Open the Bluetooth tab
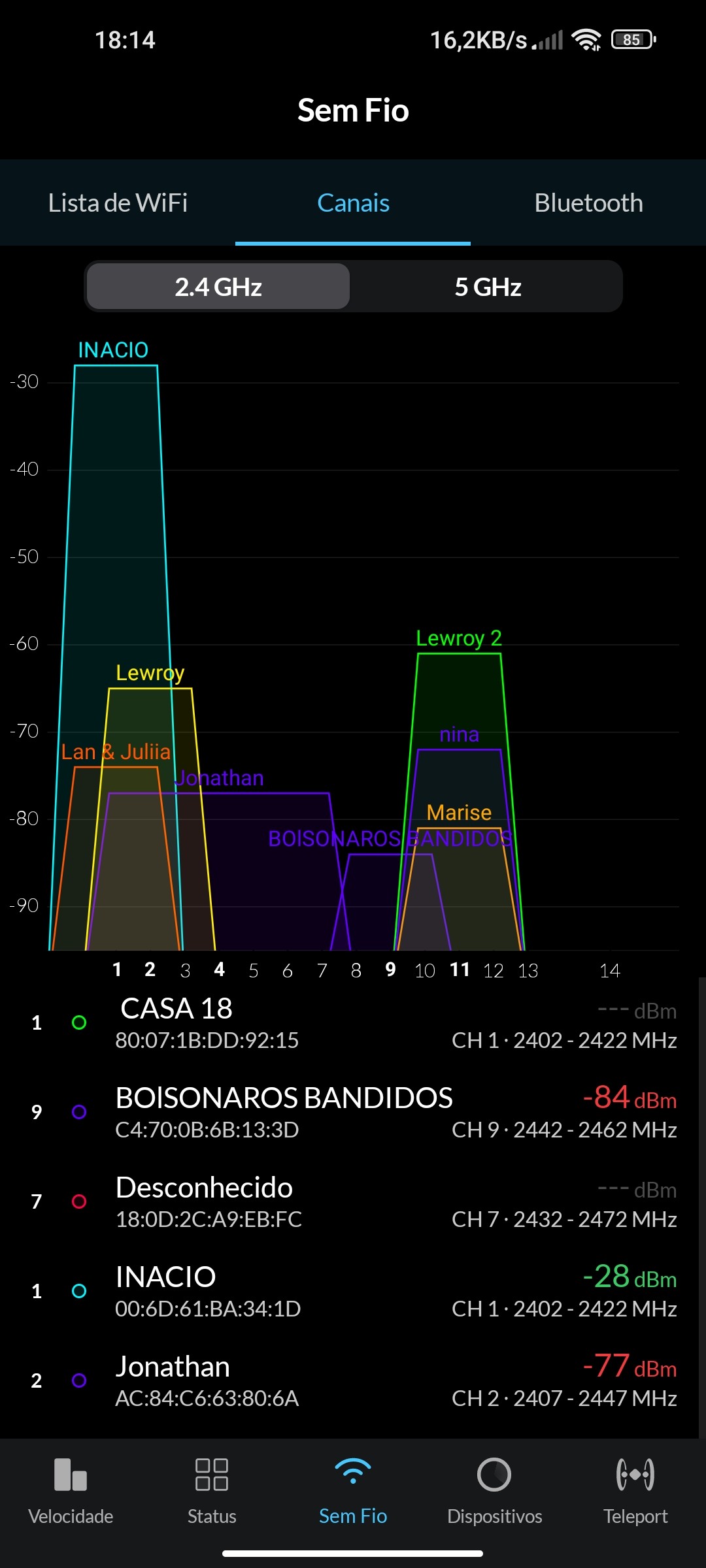 tap(588, 203)
